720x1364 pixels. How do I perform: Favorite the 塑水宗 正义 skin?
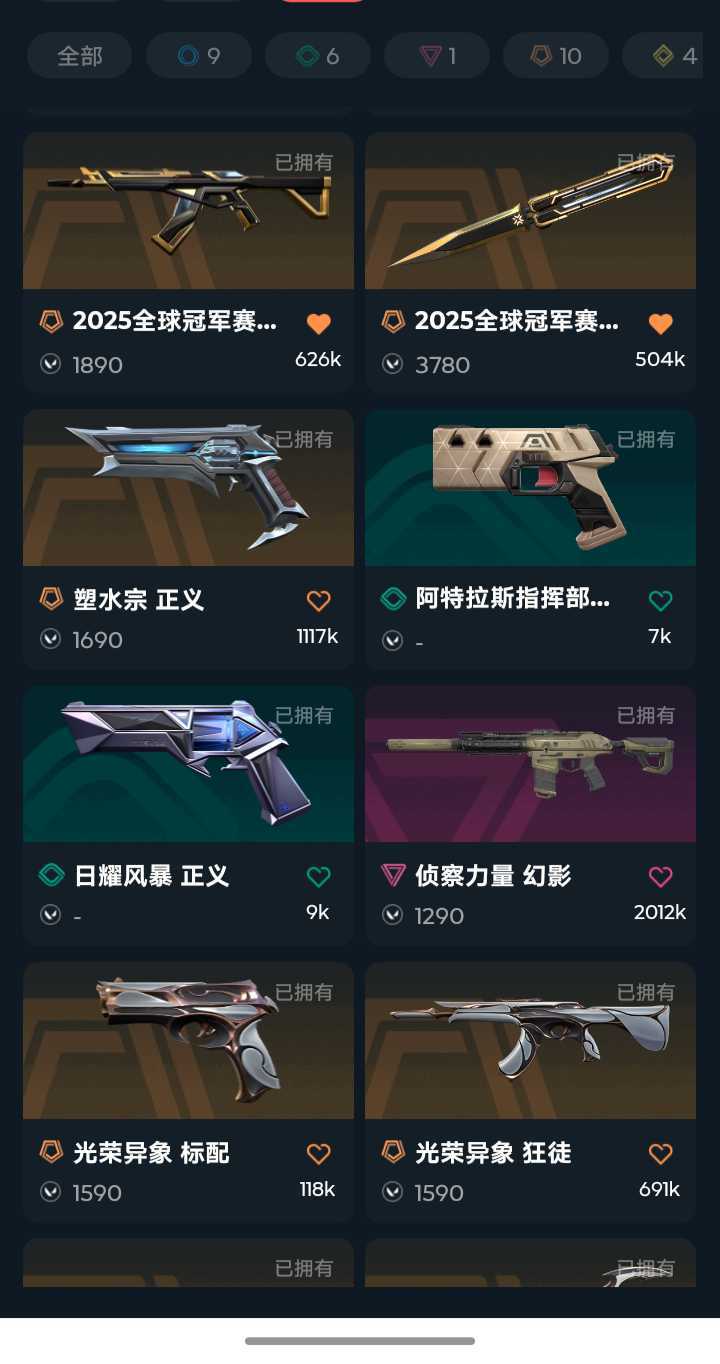[x=318, y=601]
